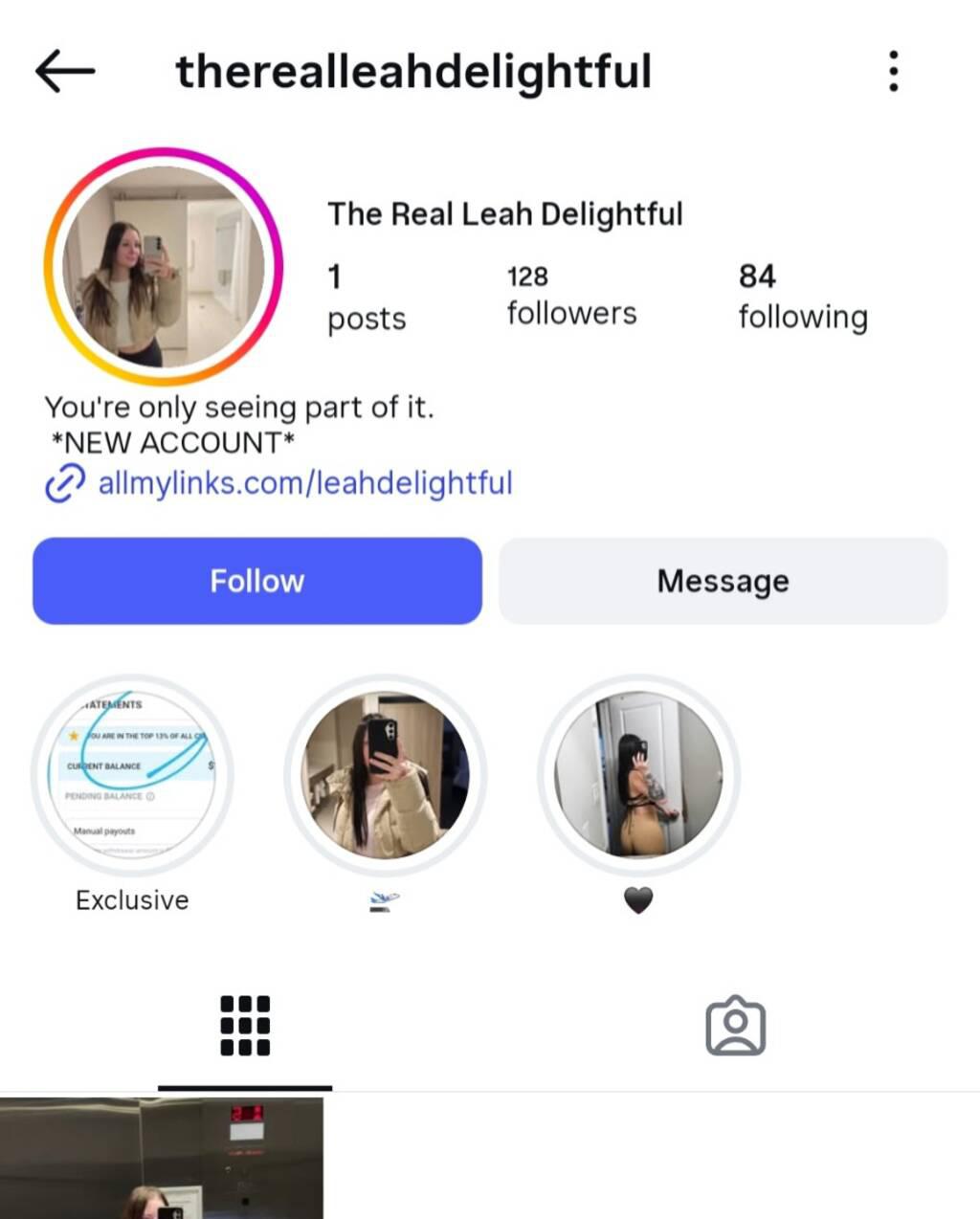This screenshot has width=980, height=1219.
Task: Open the Exclusive story highlight
Action: [x=132, y=775]
